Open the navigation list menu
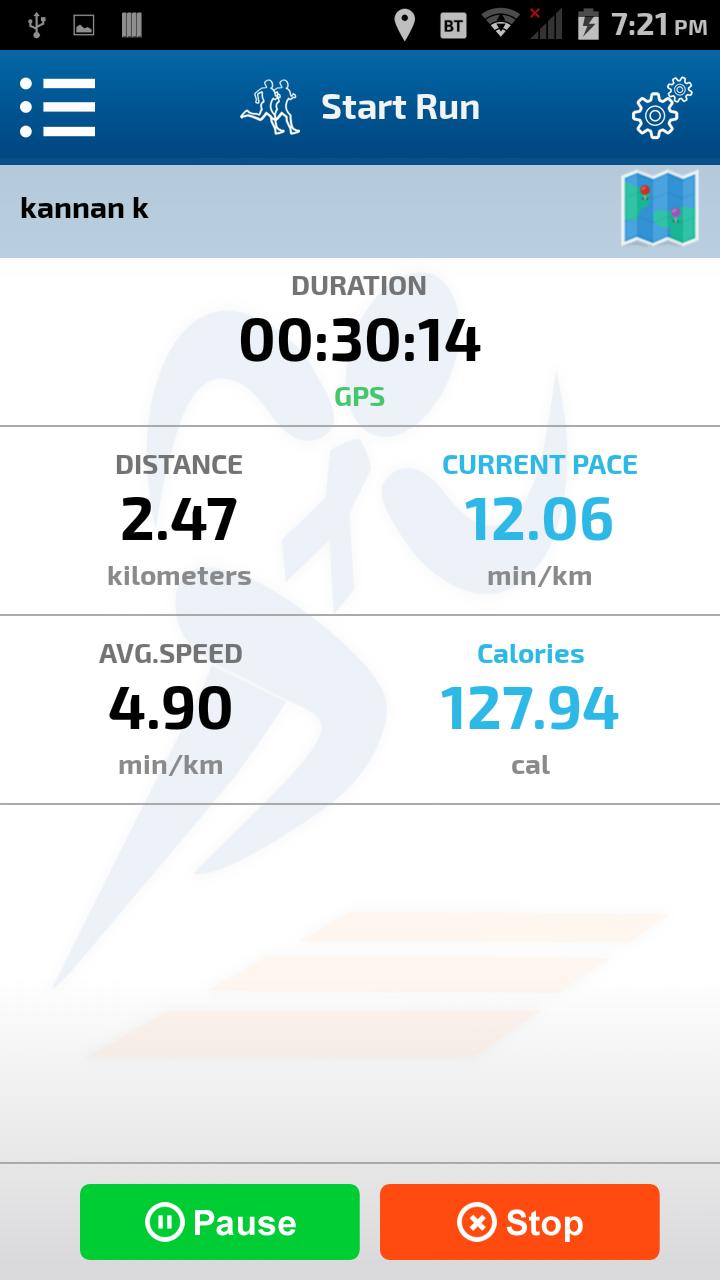 (x=57, y=105)
